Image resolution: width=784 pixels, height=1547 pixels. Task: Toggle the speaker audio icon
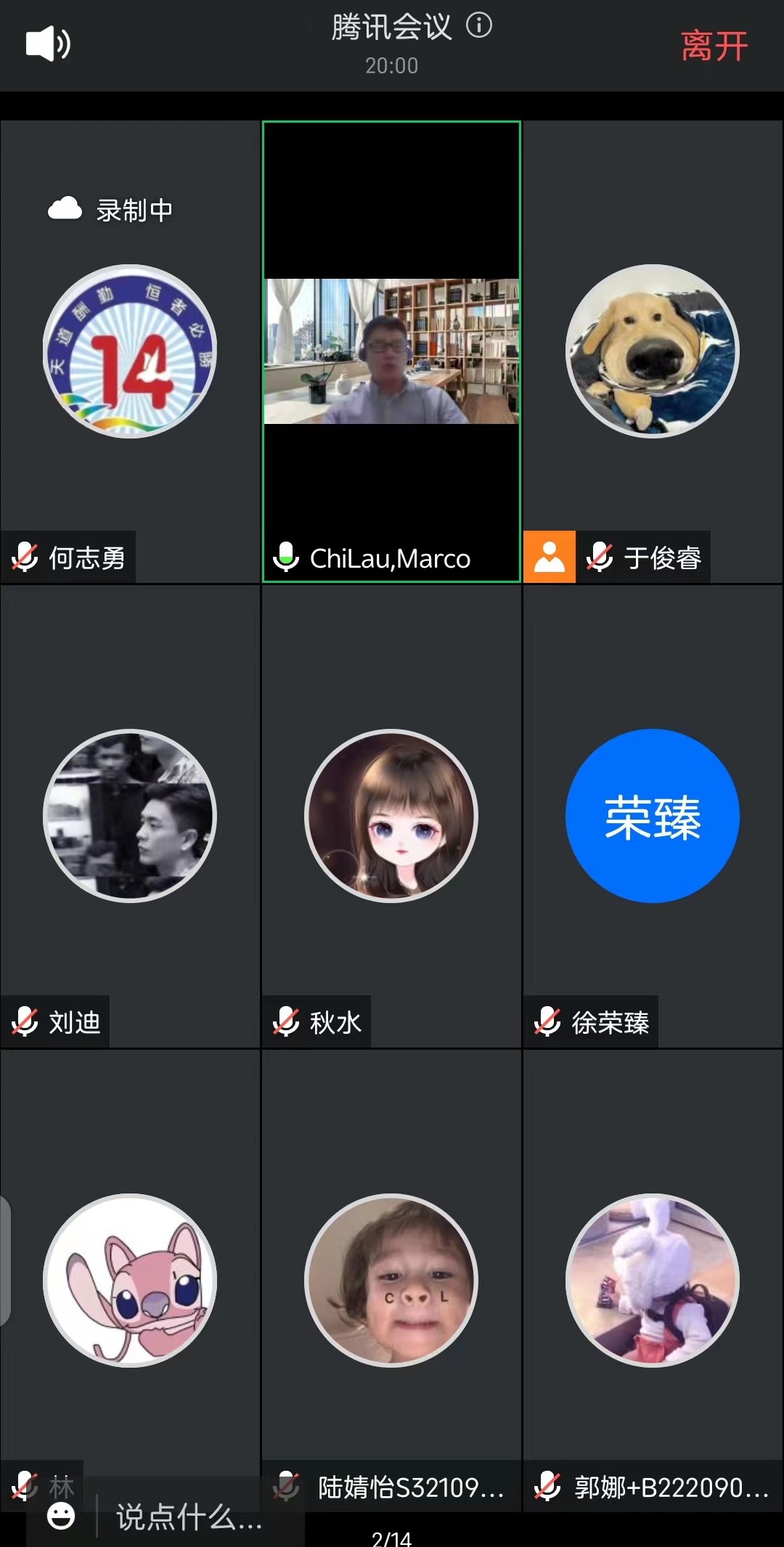48,44
